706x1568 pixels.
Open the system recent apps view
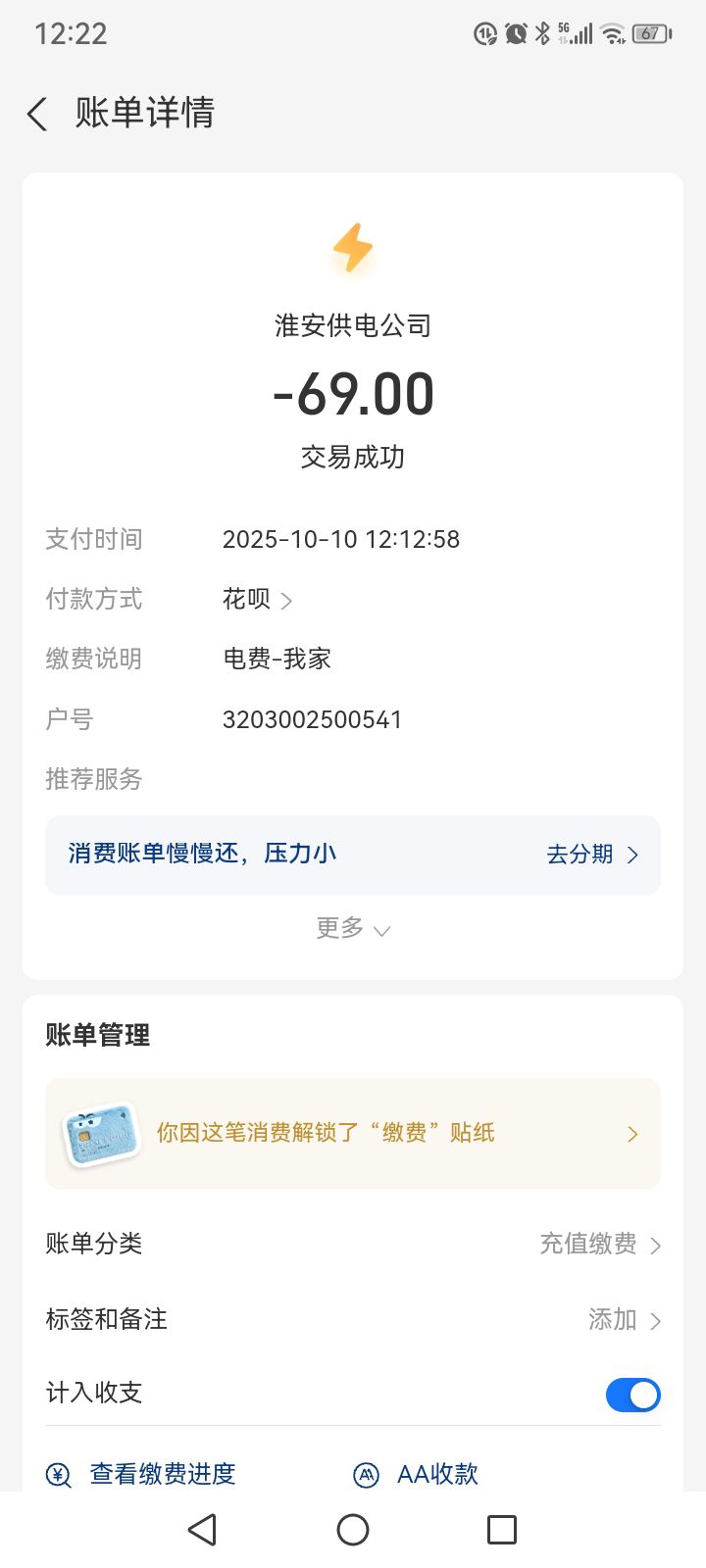[501, 1530]
